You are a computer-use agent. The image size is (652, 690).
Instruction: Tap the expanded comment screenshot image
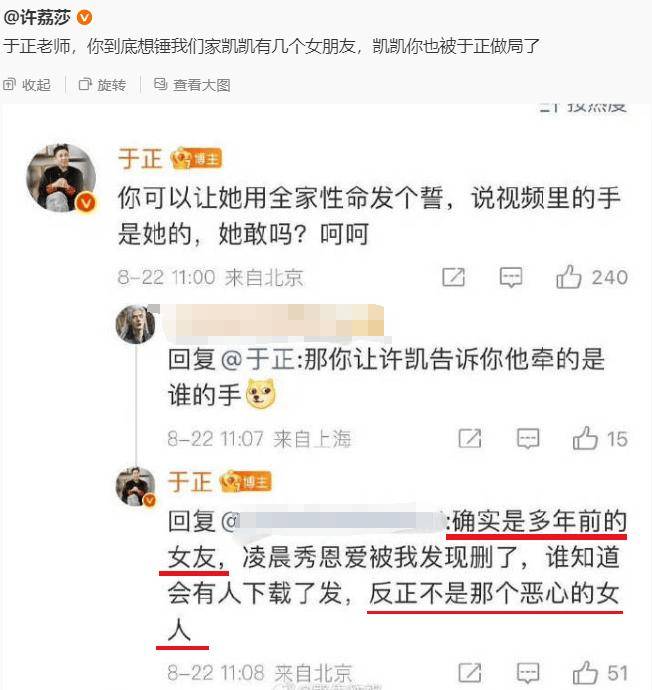pos(326,400)
